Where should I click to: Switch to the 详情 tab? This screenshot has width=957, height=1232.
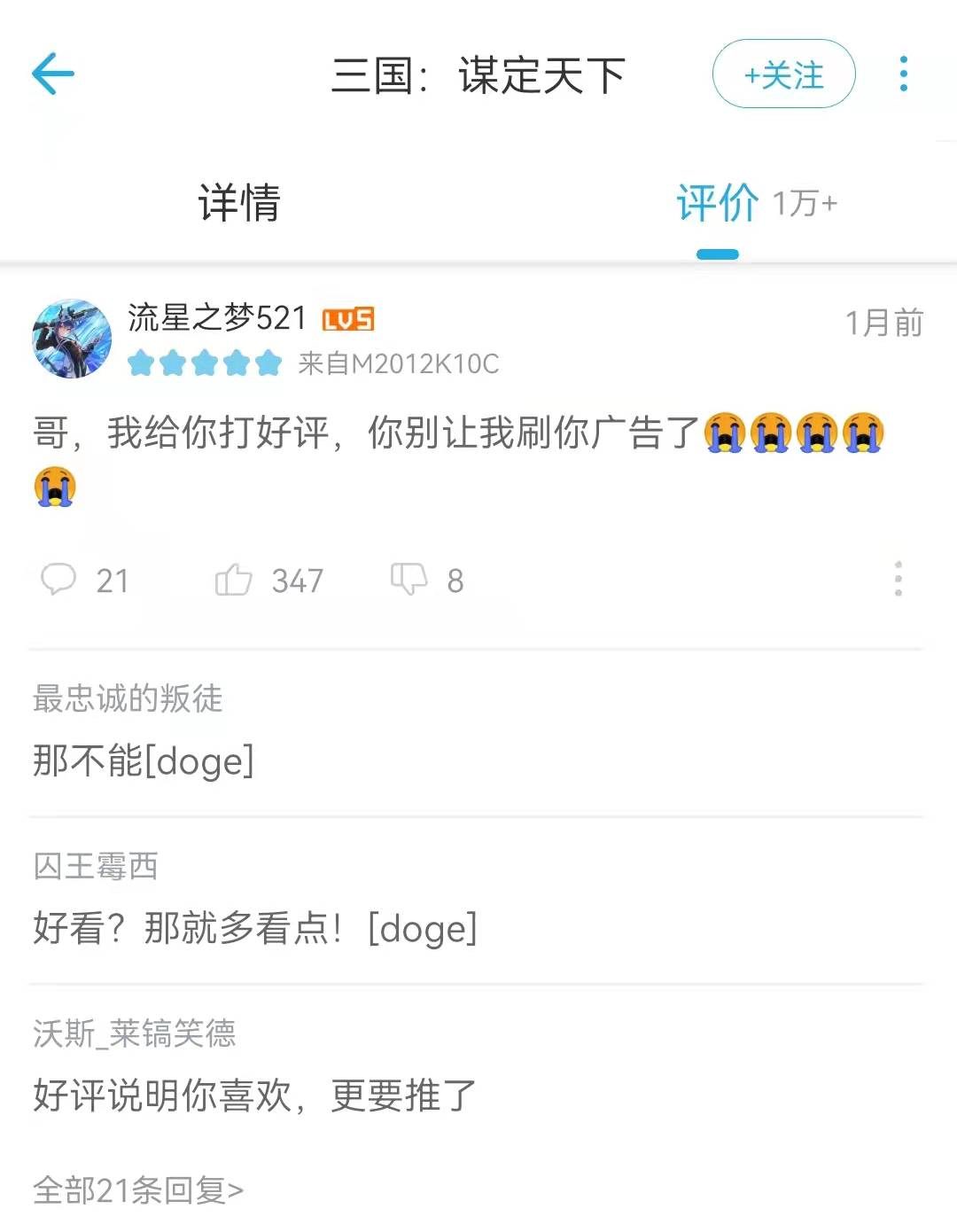(x=237, y=205)
